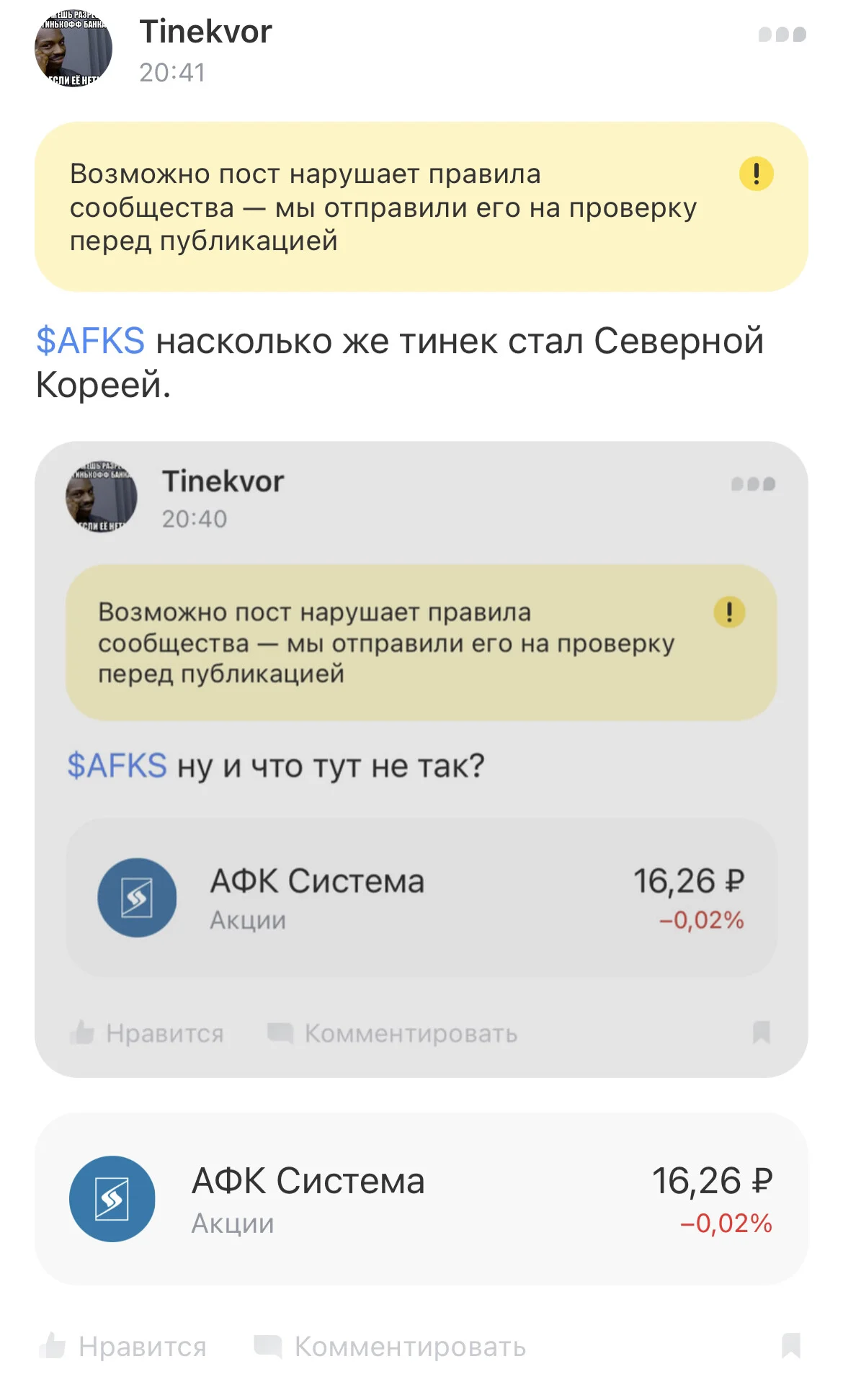843x1400 pixels.
Task: Open the bottom АФК Система stock card
Action: pos(421,1199)
